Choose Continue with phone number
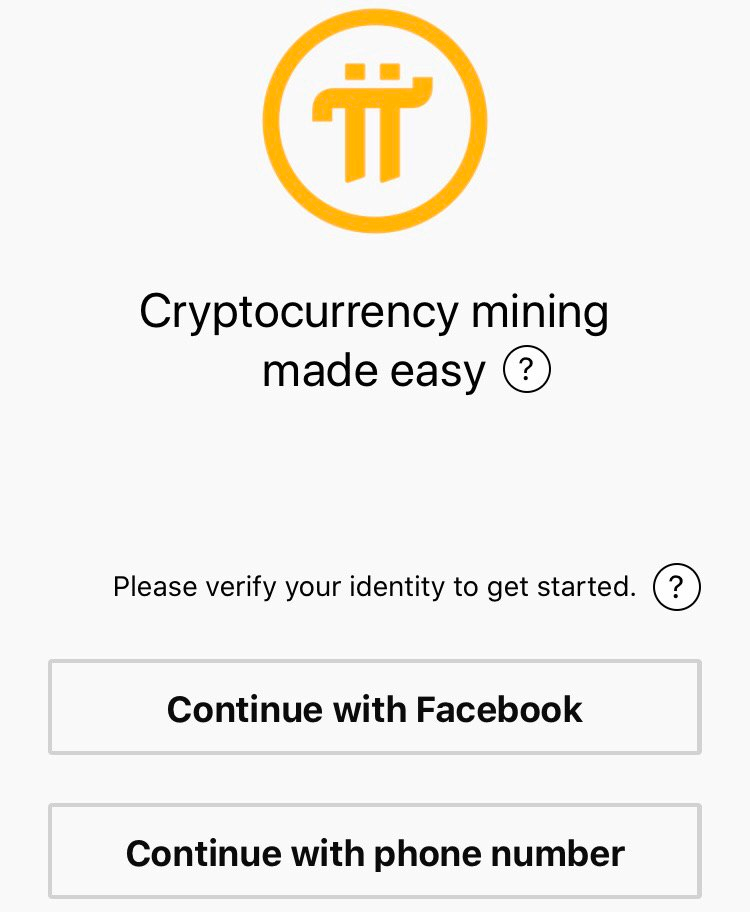Screen dimensions: 750x912 [x=375, y=852]
